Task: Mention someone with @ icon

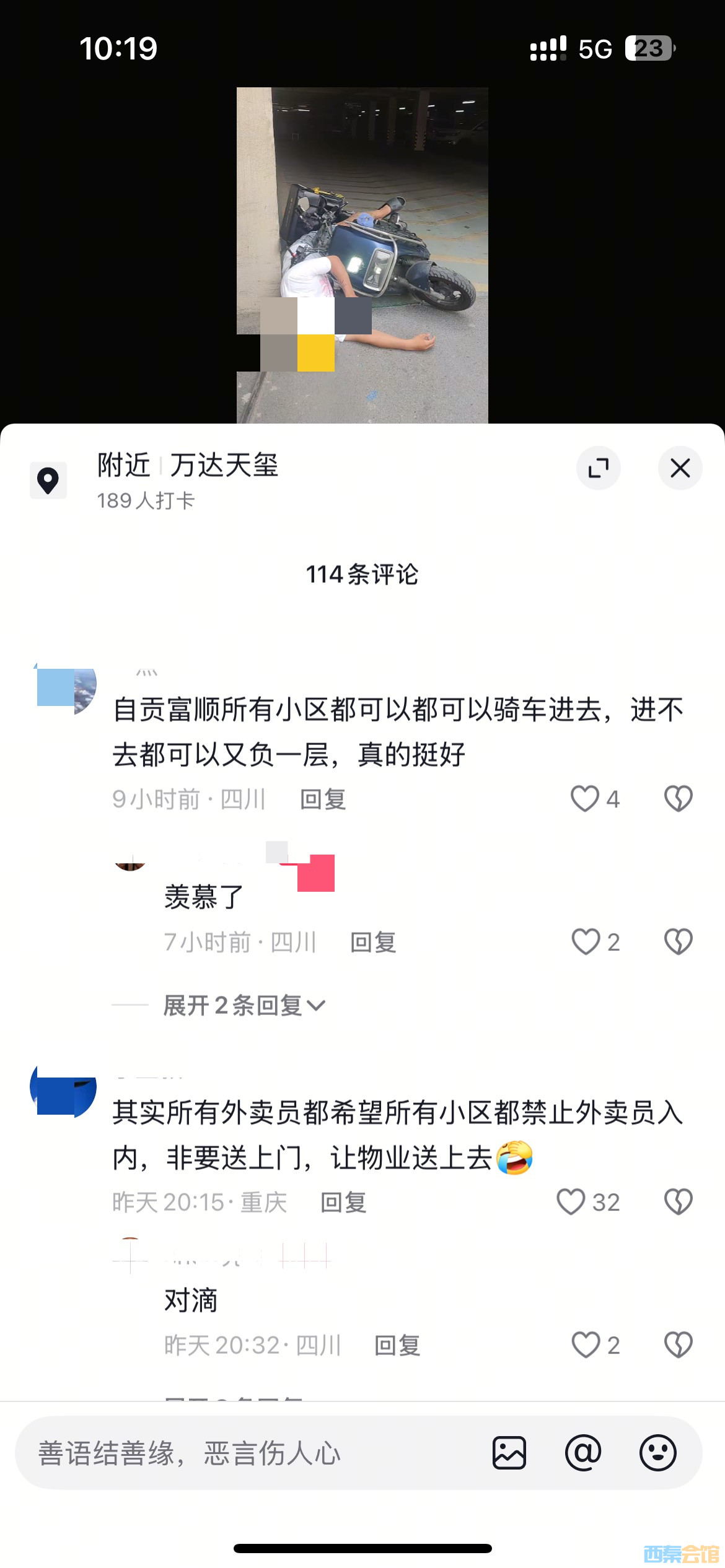Action: (583, 1453)
